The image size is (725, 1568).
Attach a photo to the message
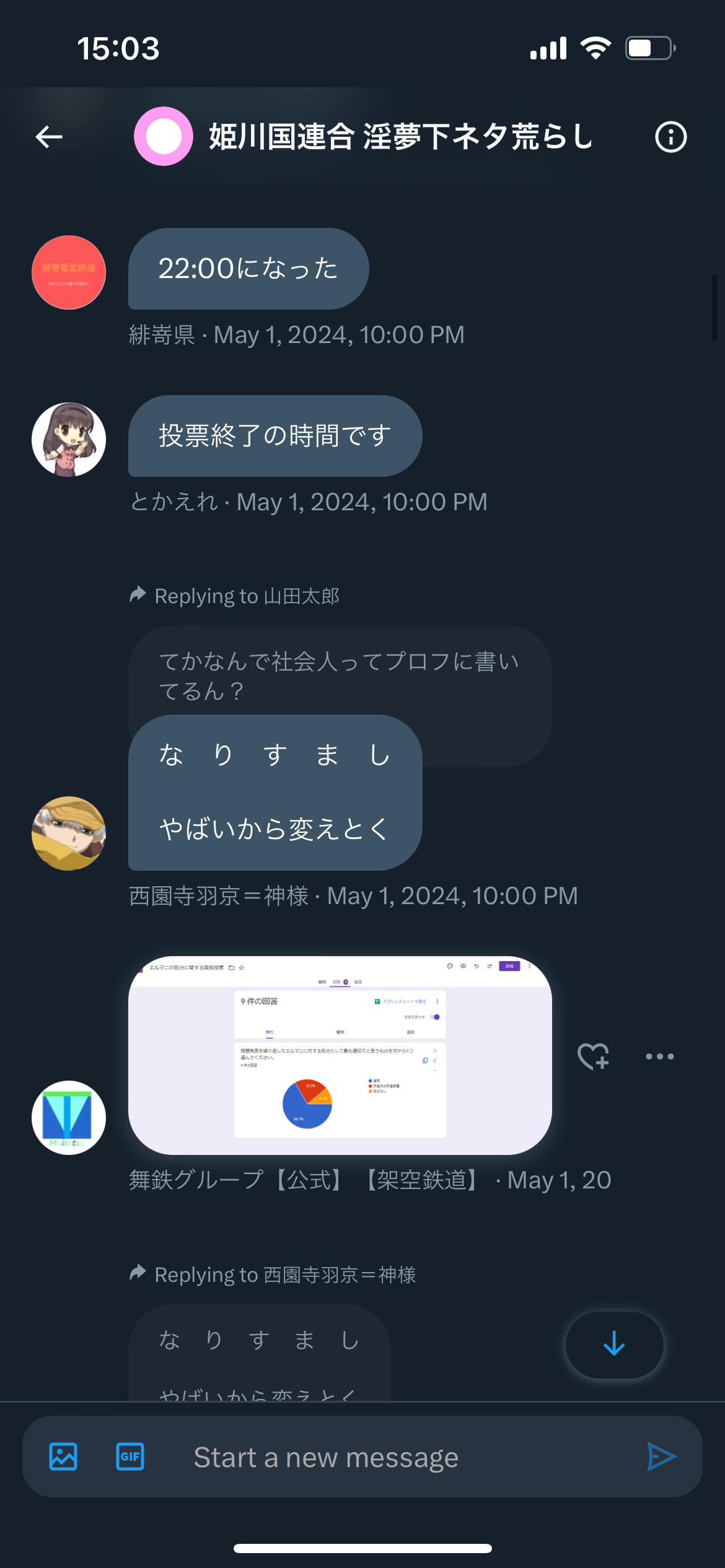63,1457
